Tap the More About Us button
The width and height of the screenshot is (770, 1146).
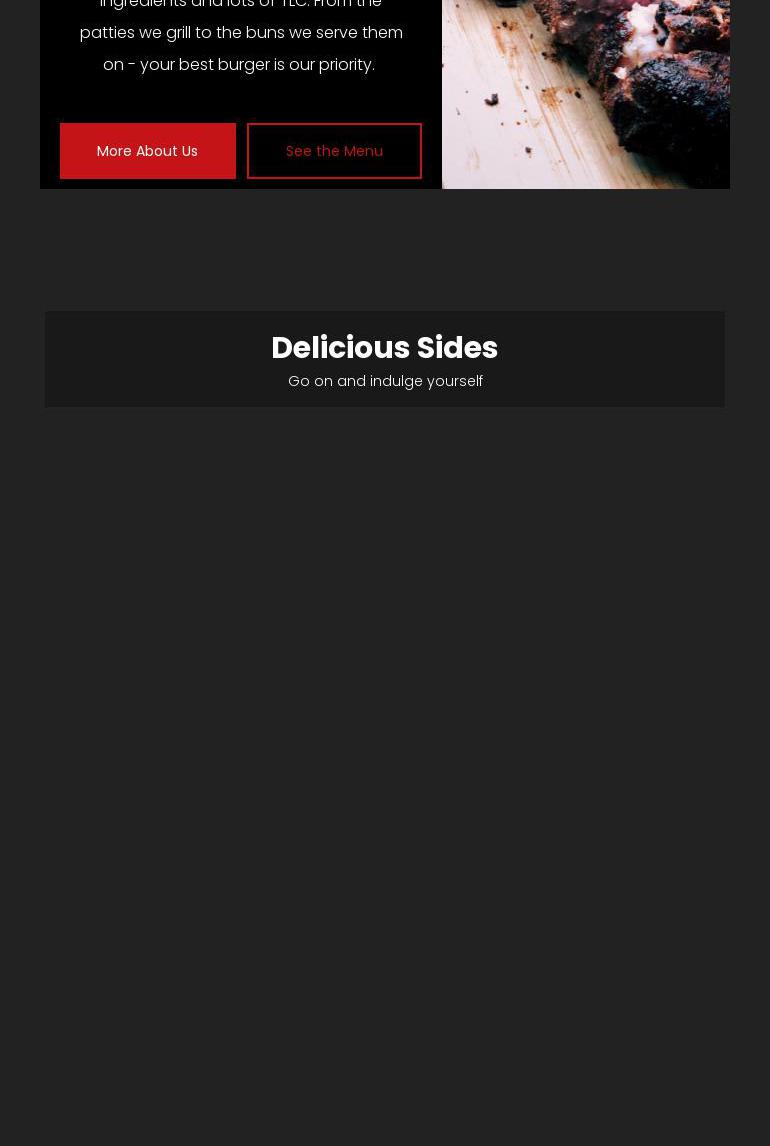click(x=147, y=151)
